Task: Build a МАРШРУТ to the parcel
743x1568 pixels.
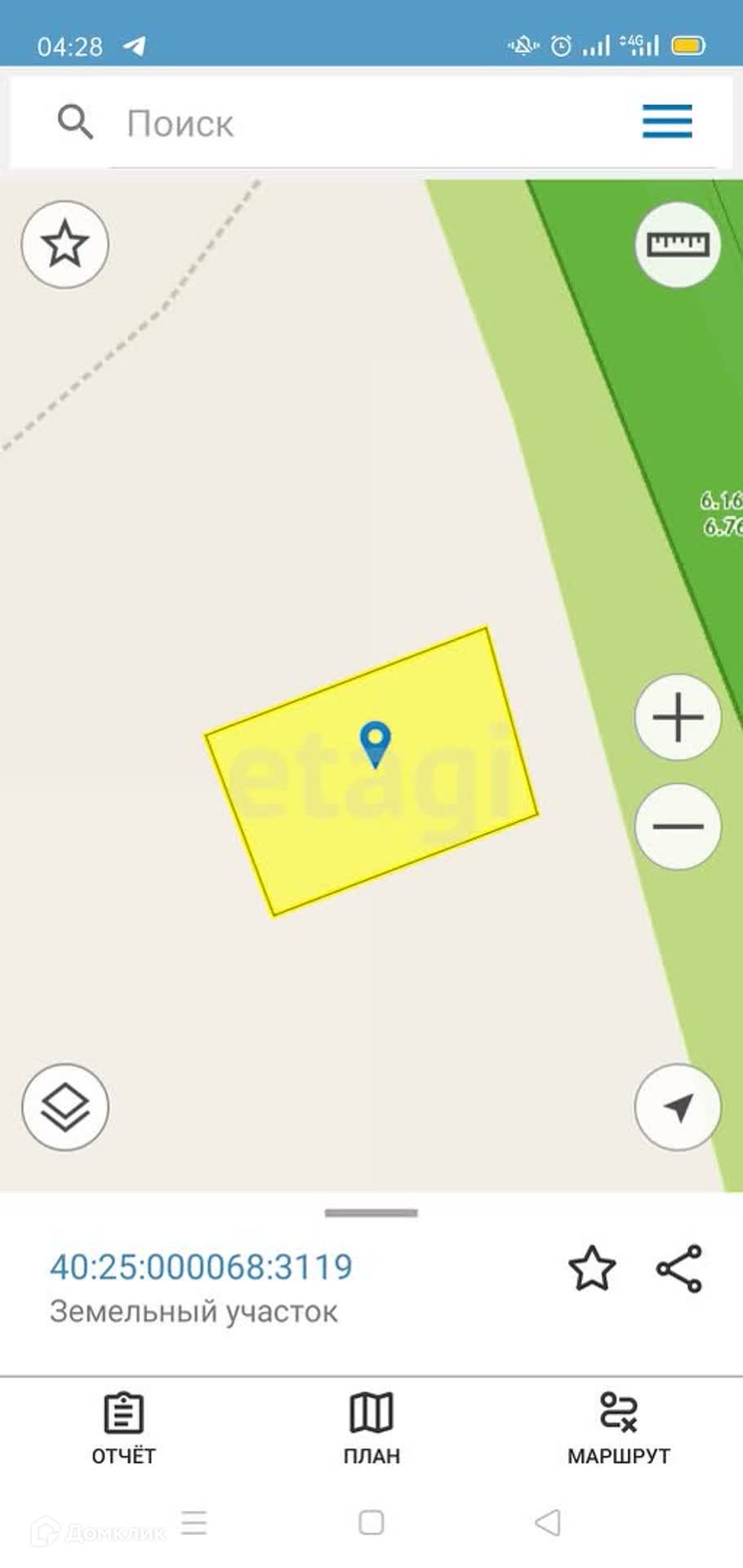Action: 618,1428
